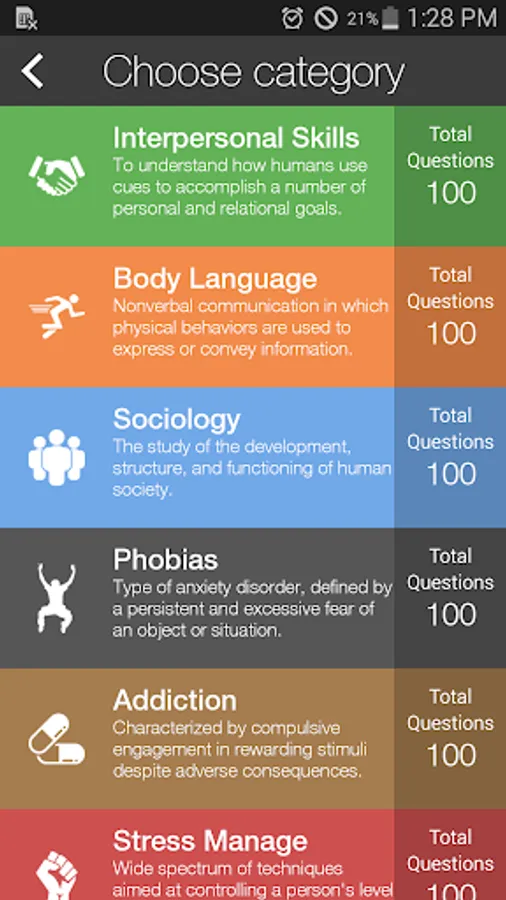Go back using the arrow
Image resolution: width=506 pixels, height=900 pixels.
(32, 71)
